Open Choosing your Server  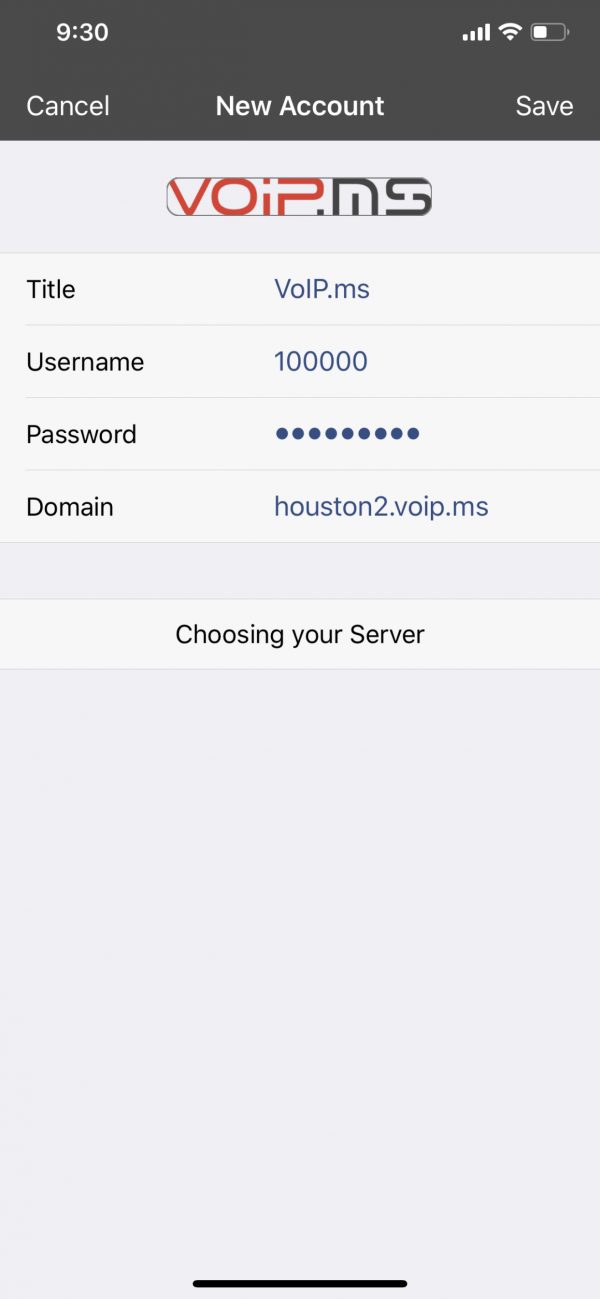[300, 634]
